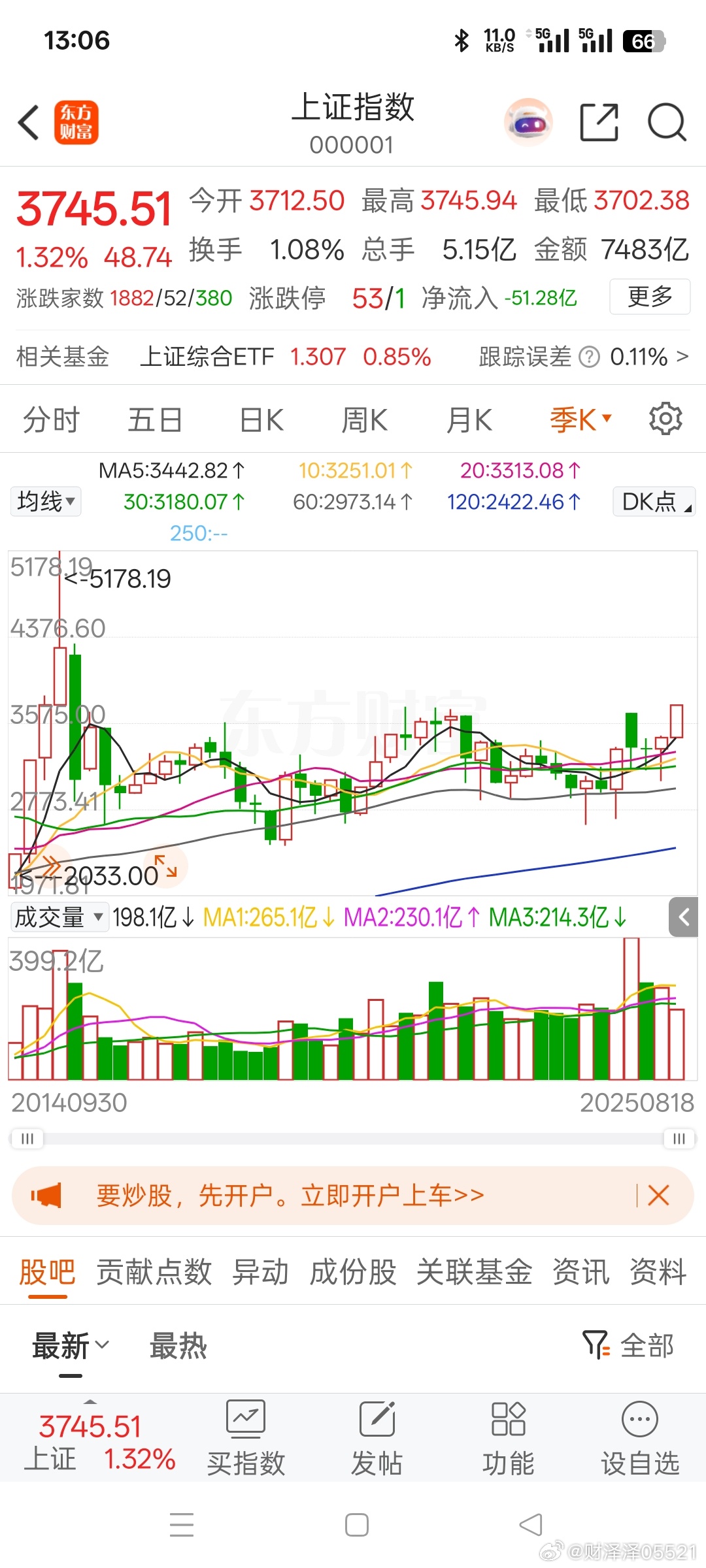Dismiss the 开户 promotion banner
Screen dimensions: 706x1568
[x=658, y=1196]
